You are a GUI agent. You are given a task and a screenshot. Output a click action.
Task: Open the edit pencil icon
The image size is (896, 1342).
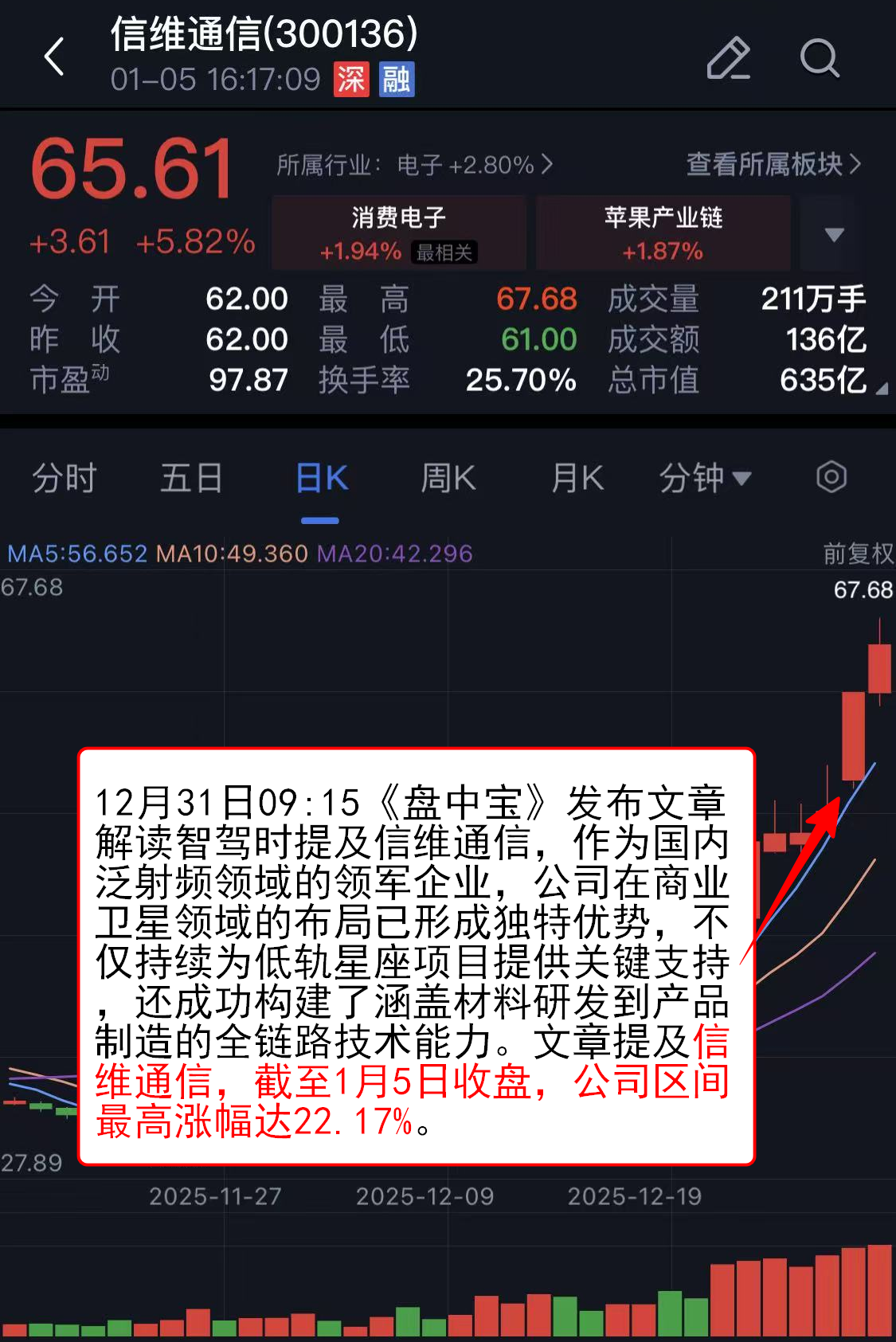(x=728, y=57)
